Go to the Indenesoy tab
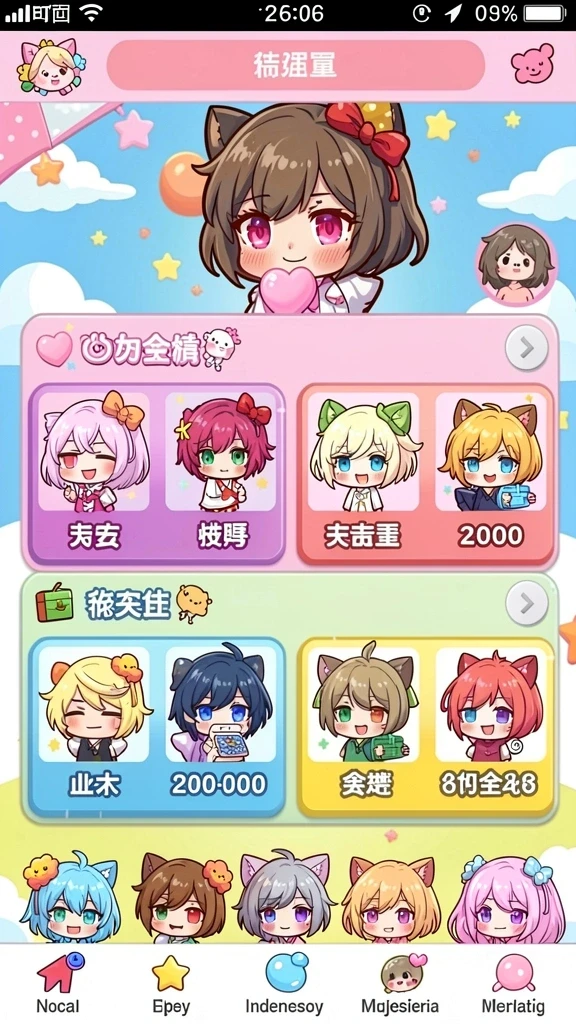The height and width of the screenshot is (1024, 576). (x=284, y=984)
